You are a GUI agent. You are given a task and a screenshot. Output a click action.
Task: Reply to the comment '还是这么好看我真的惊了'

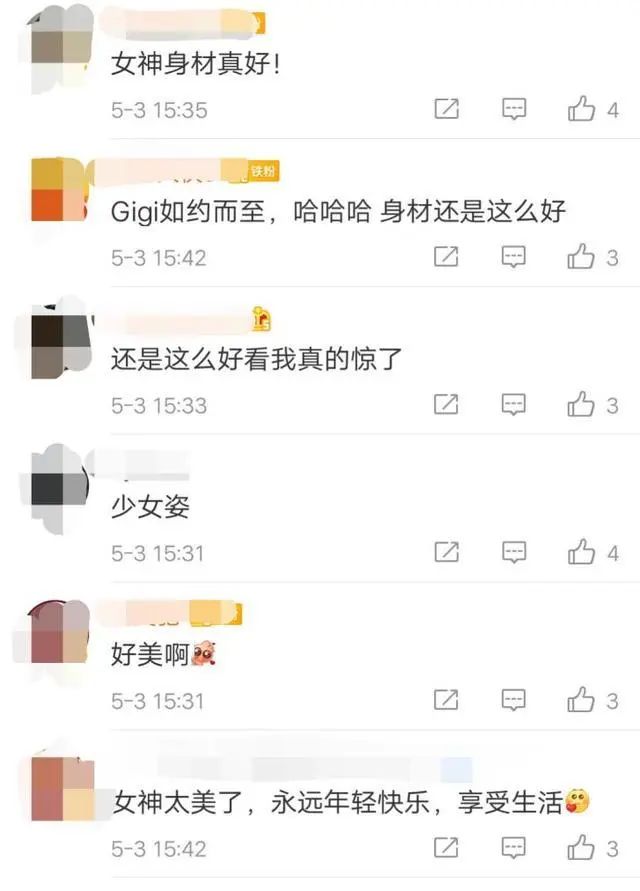[514, 405]
